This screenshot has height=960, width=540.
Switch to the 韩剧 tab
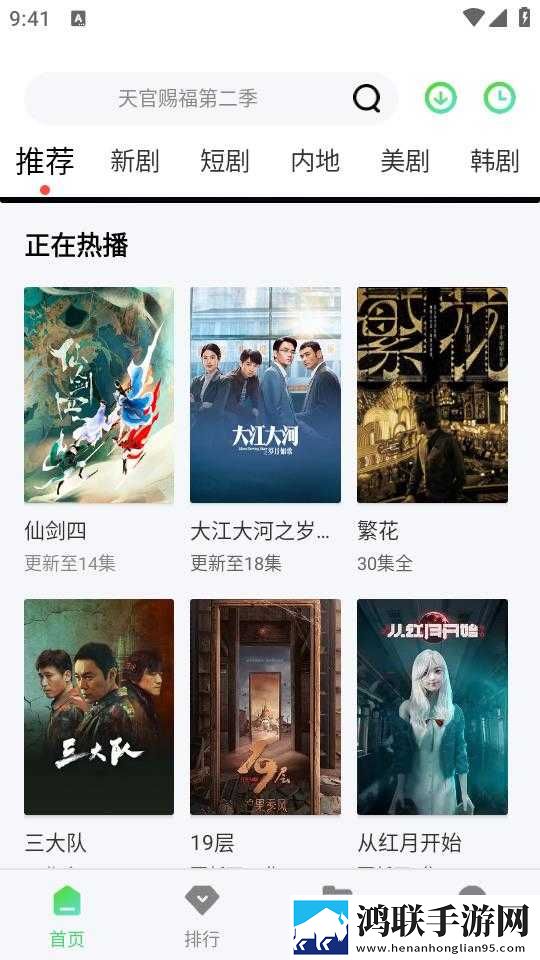tap(495, 162)
